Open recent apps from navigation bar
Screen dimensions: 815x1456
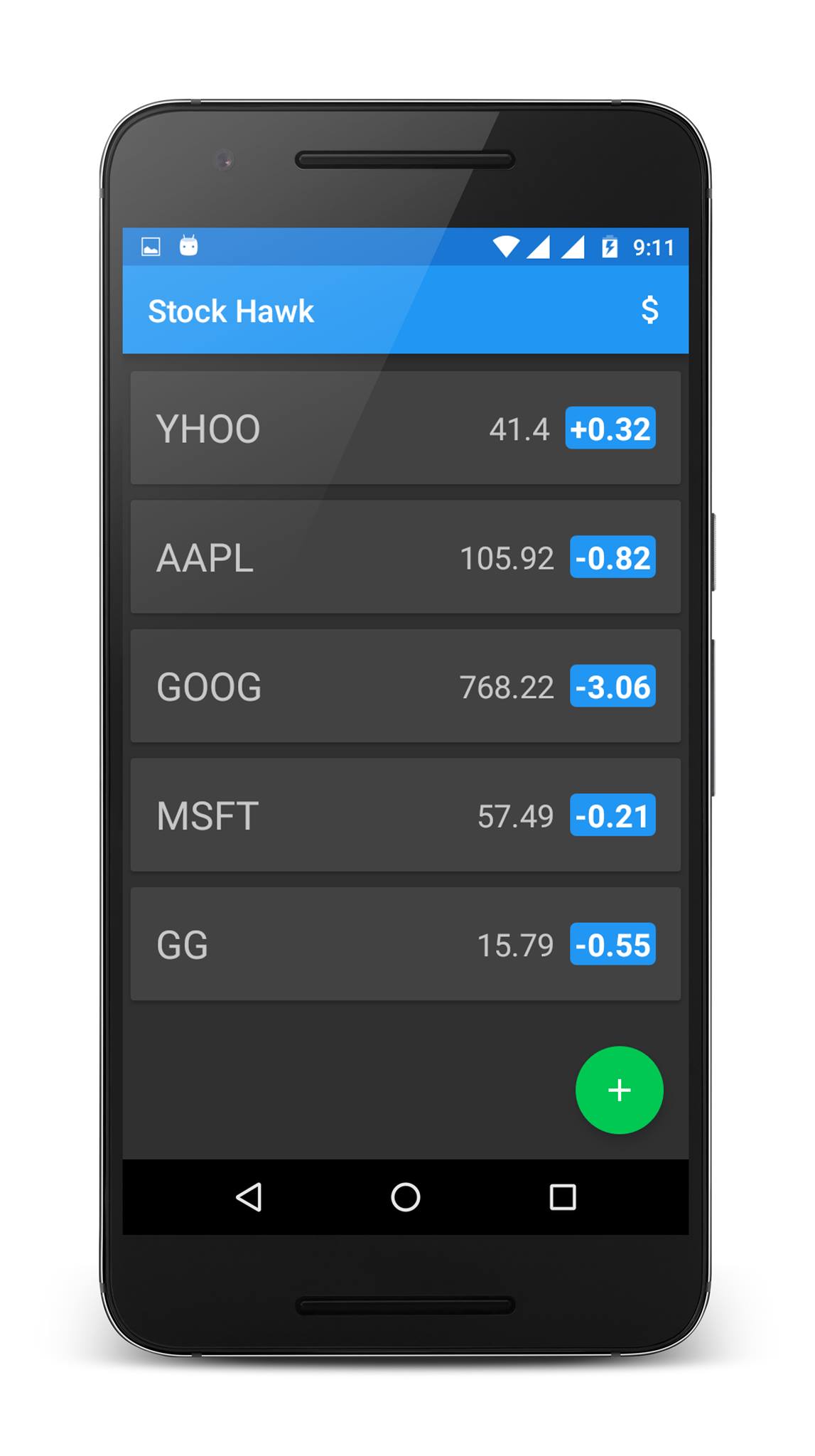point(563,1197)
